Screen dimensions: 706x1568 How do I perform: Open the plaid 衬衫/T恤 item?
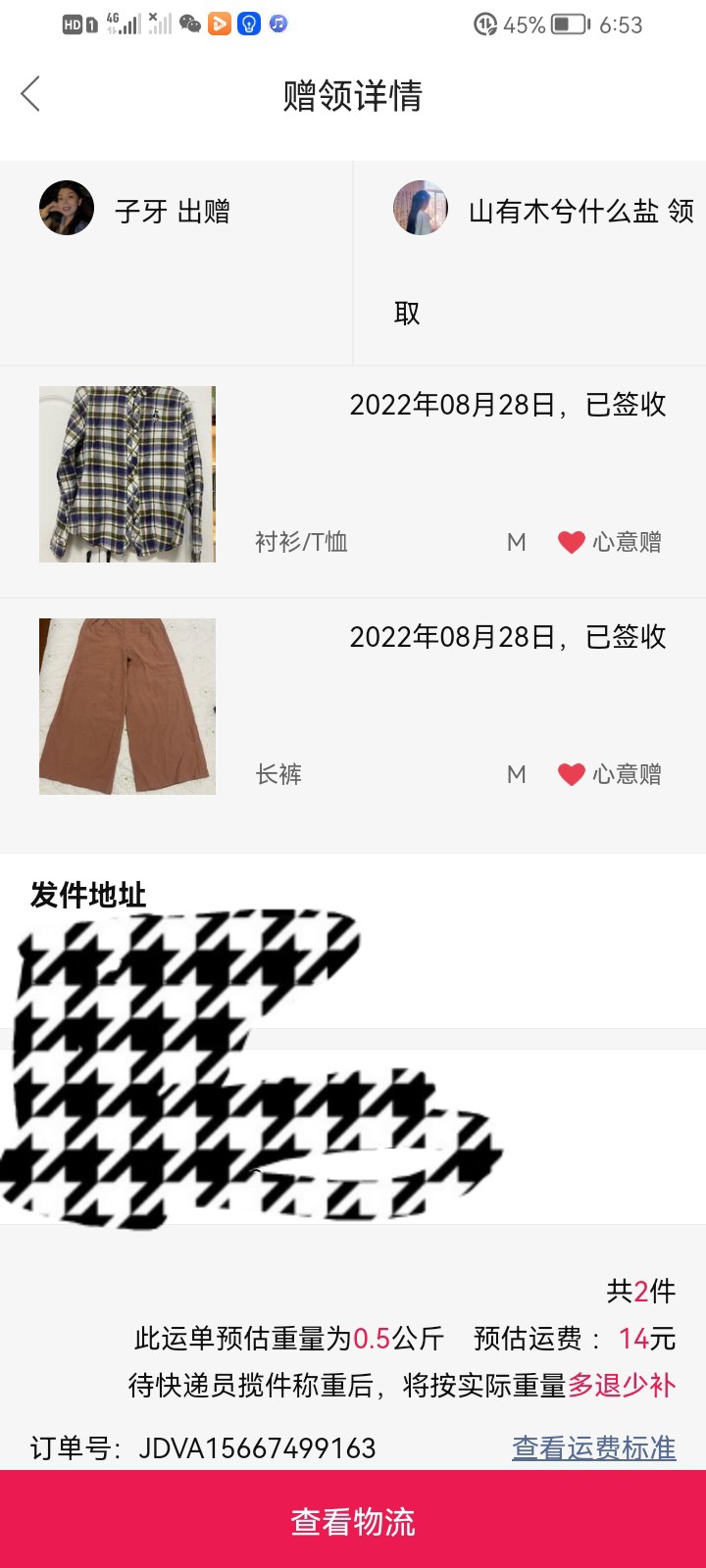point(127,474)
